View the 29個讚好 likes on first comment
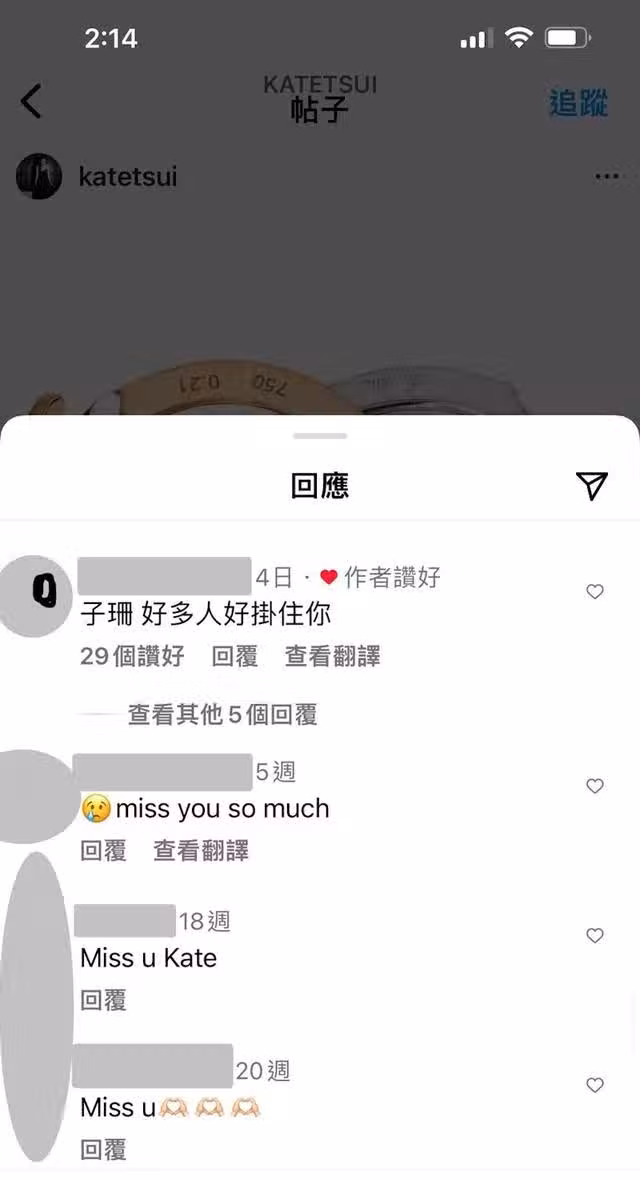The image size is (640, 1180). [132, 657]
